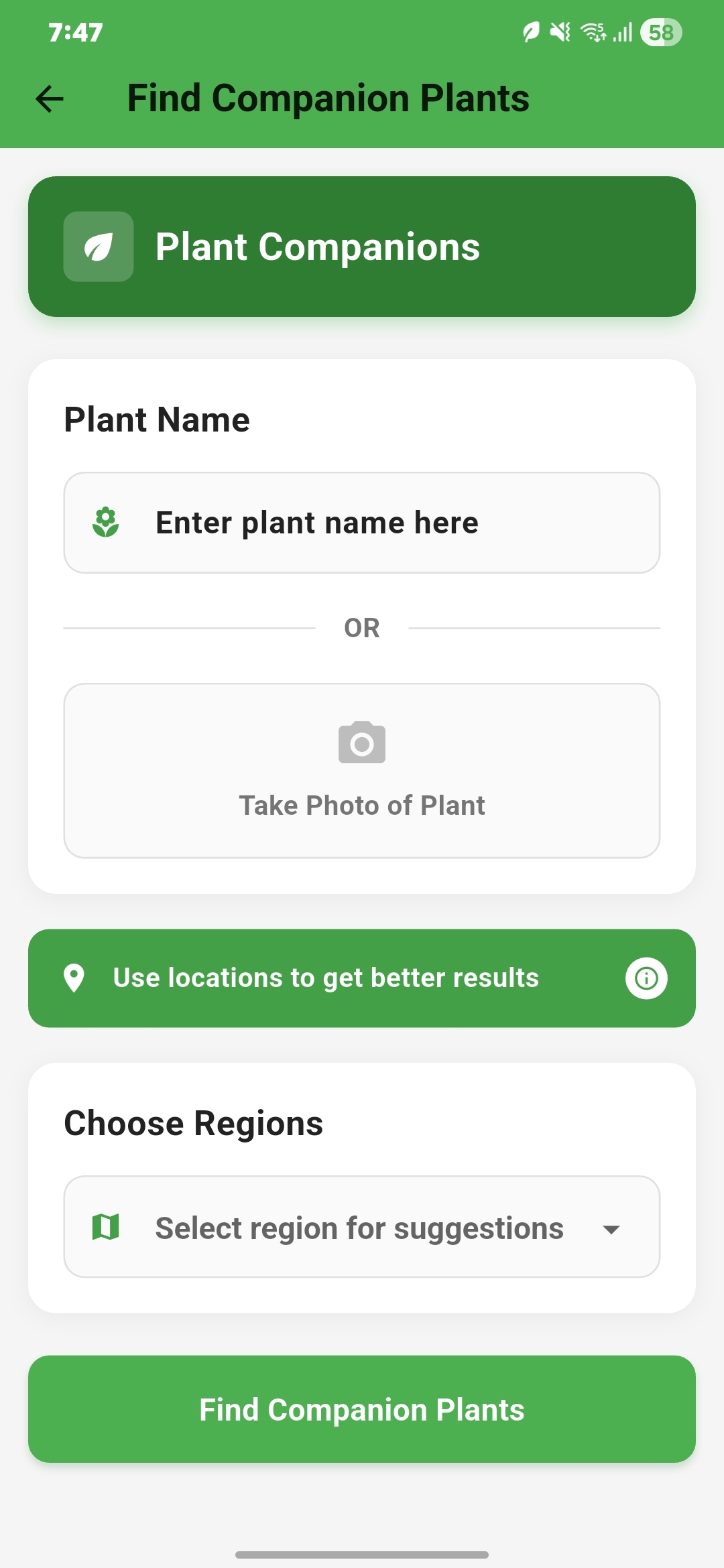Tap the Find Companion Plants header title
The image size is (724, 1568).
pos(328,97)
